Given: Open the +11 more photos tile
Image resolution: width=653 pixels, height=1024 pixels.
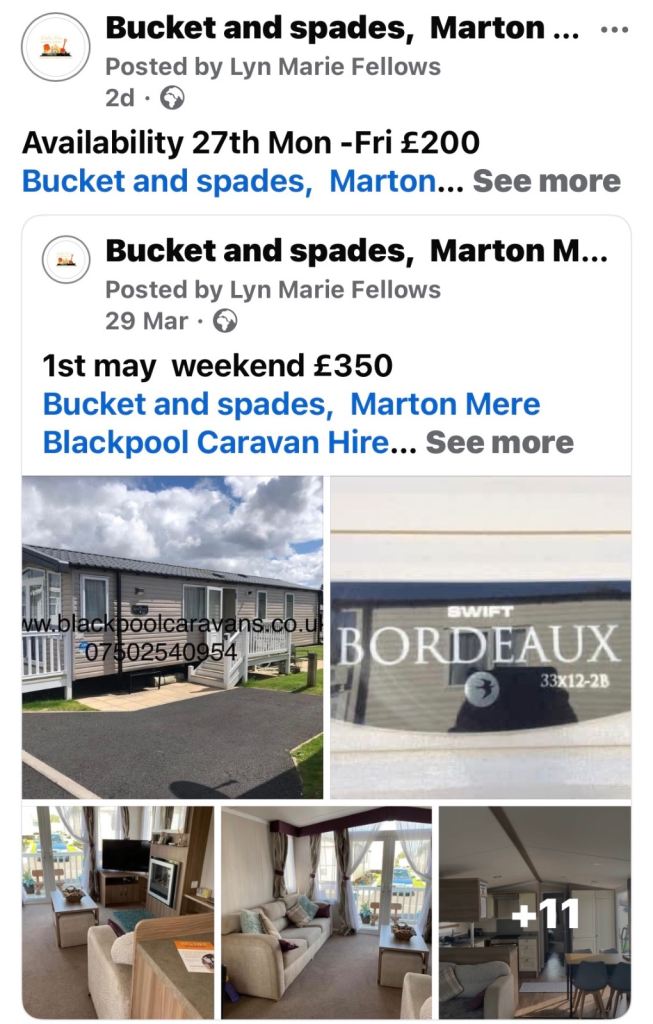Looking at the screenshot, I should click(x=535, y=912).
